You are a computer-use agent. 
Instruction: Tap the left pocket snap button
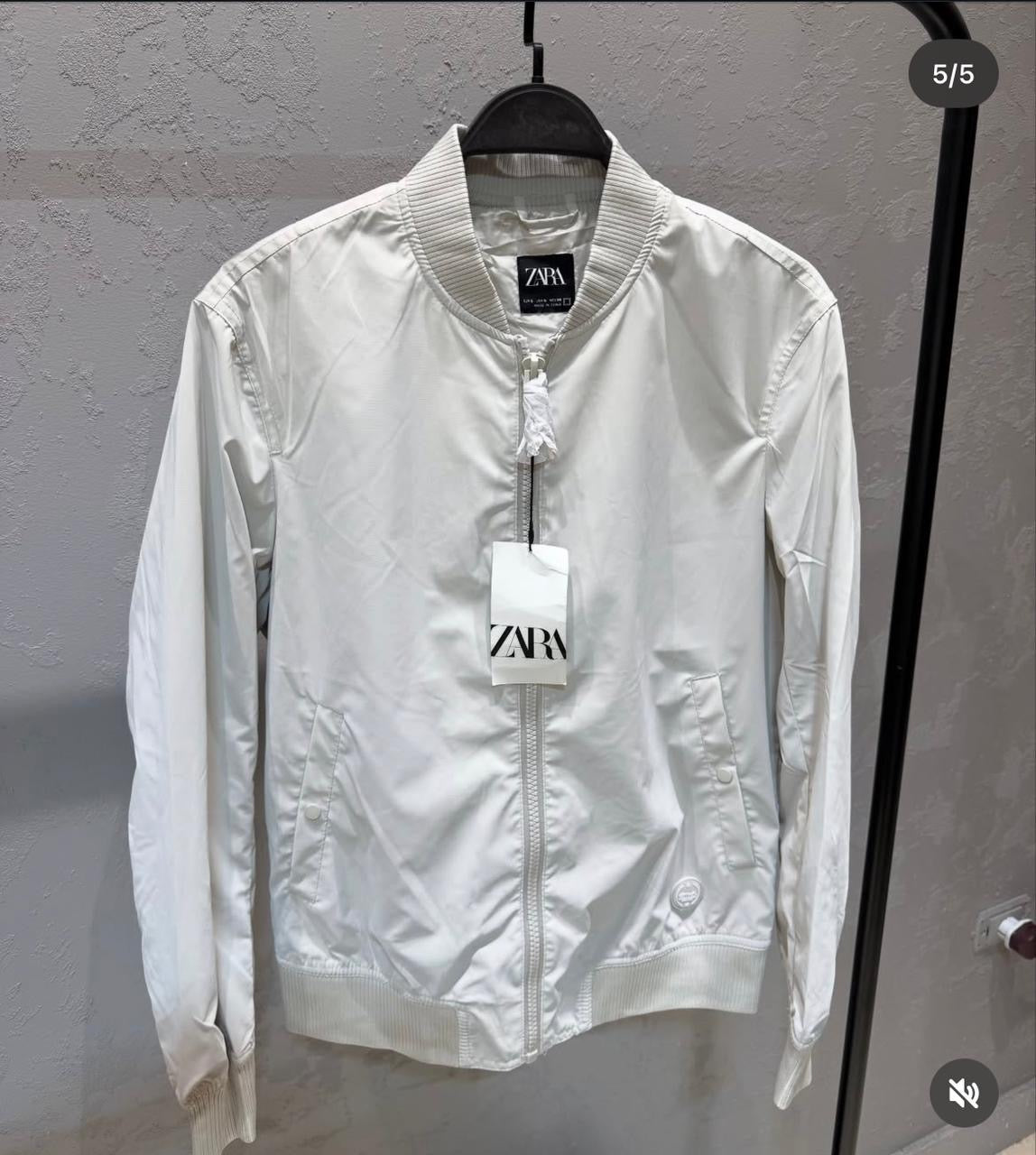click(x=313, y=810)
